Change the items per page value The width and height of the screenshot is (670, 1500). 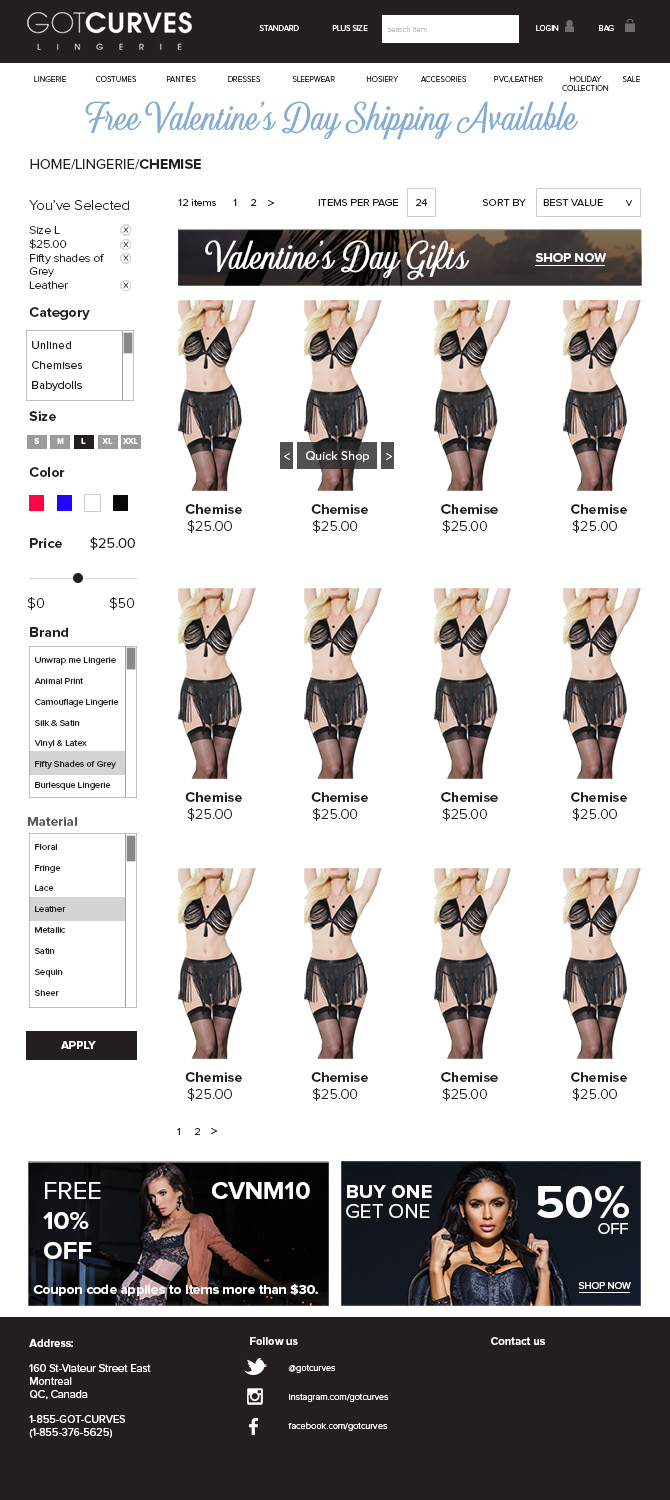(421, 203)
